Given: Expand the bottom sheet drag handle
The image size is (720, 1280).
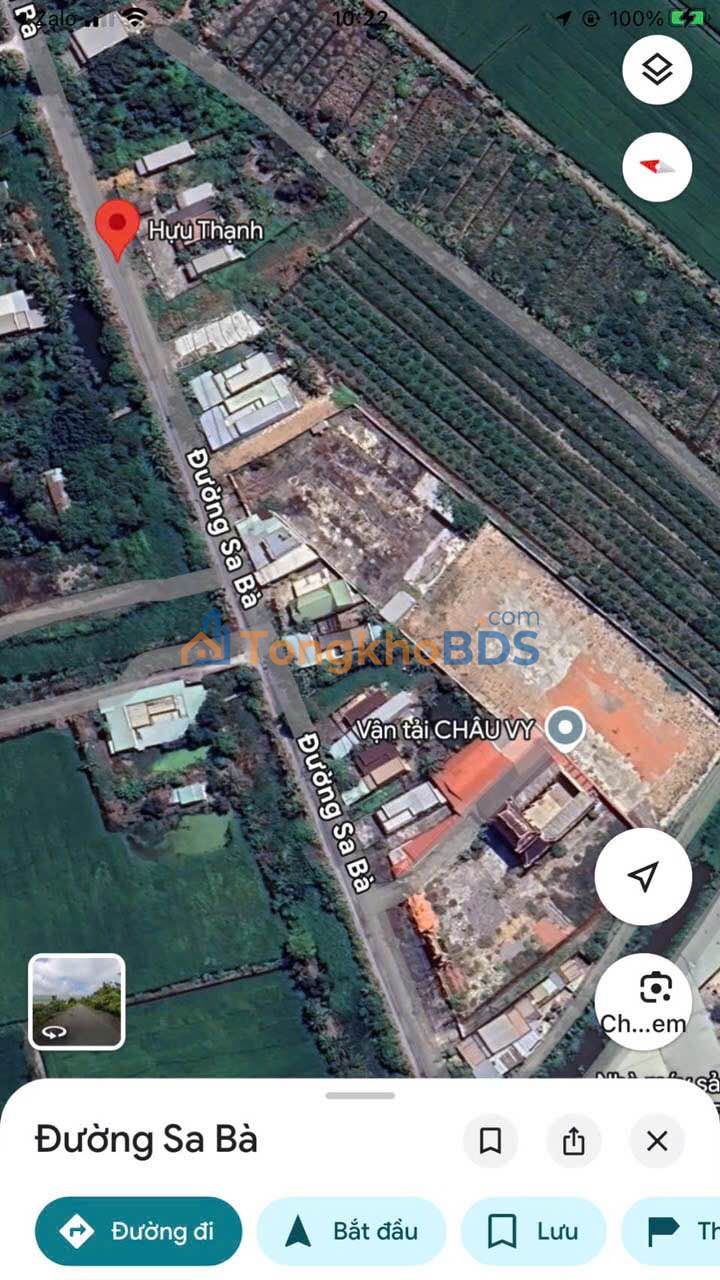Looking at the screenshot, I should (360, 1095).
